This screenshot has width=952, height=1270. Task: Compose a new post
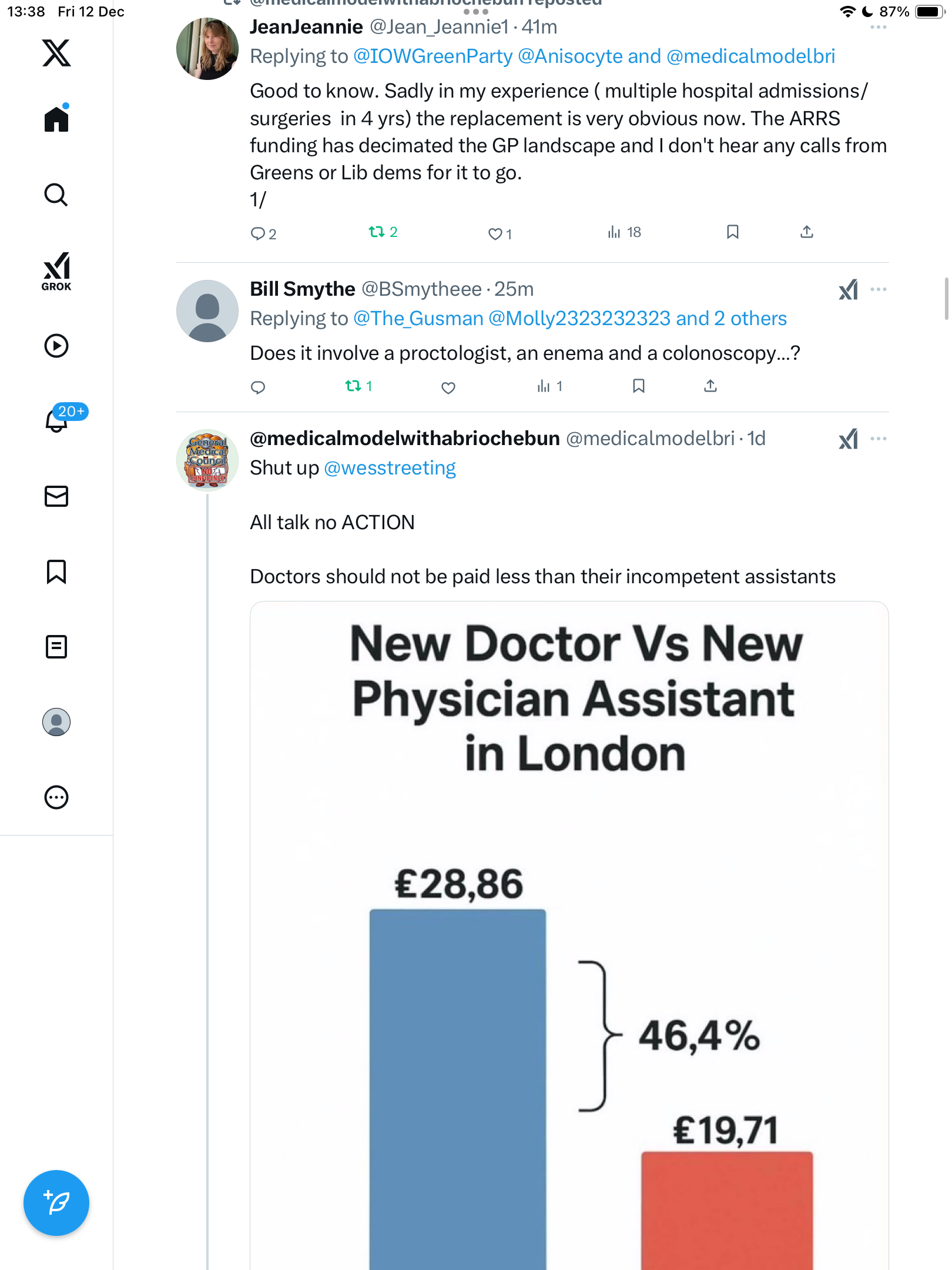(56, 1203)
